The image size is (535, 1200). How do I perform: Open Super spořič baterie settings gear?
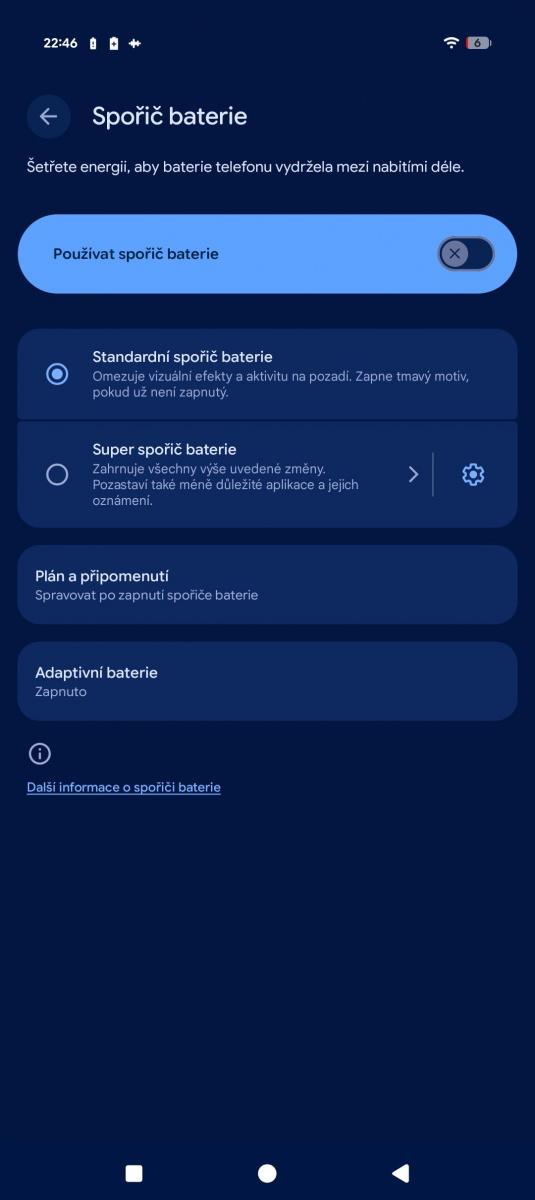pyautogui.click(x=473, y=475)
